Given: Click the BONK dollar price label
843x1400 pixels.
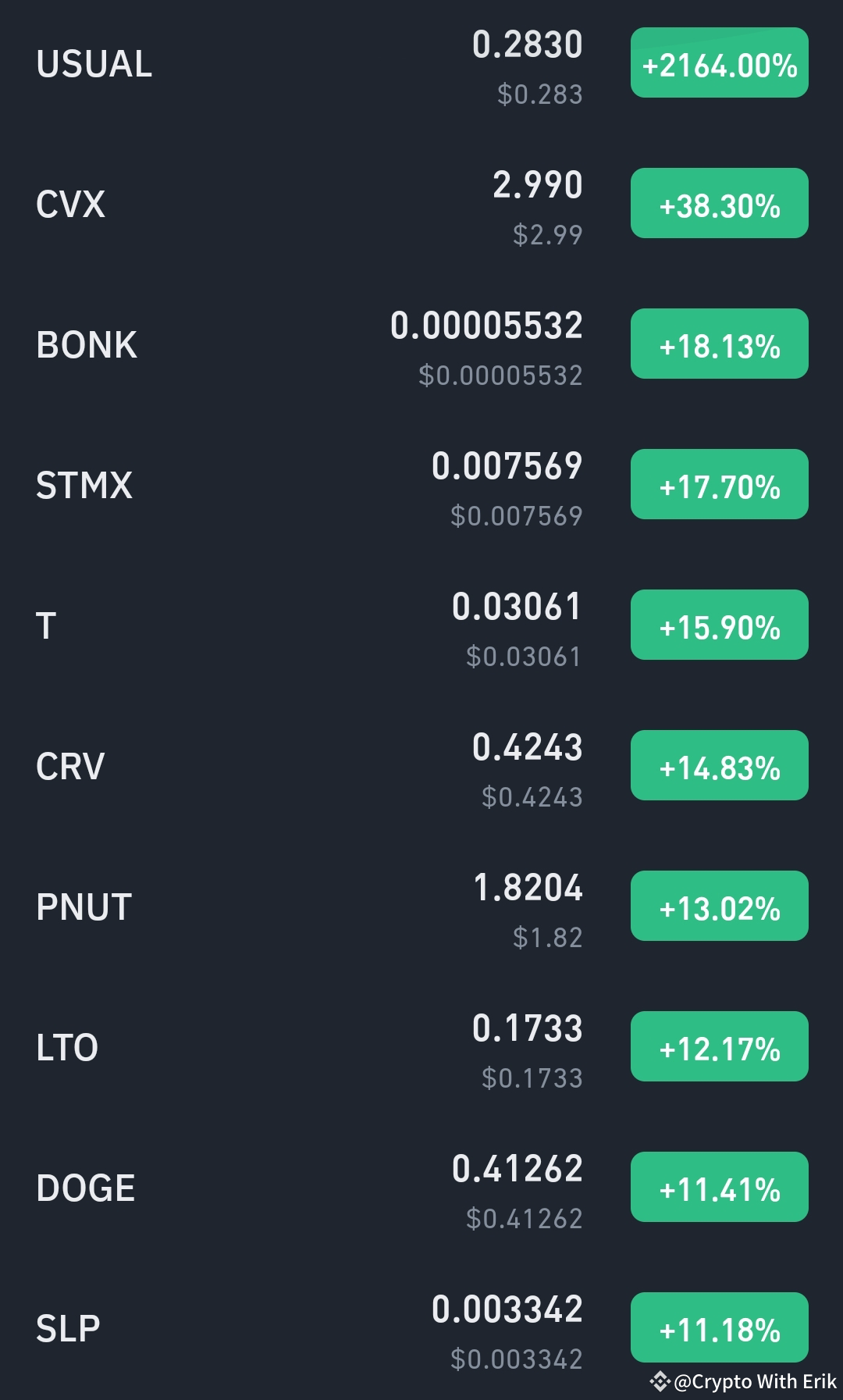Looking at the screenshot, I should [x=503, y=375].
